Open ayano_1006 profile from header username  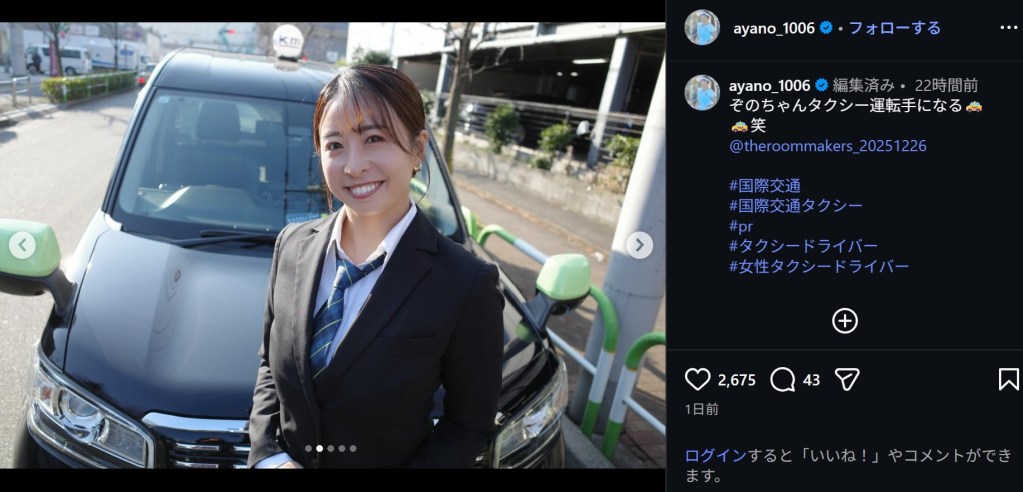pyautogui.click(x=771, y=28)
